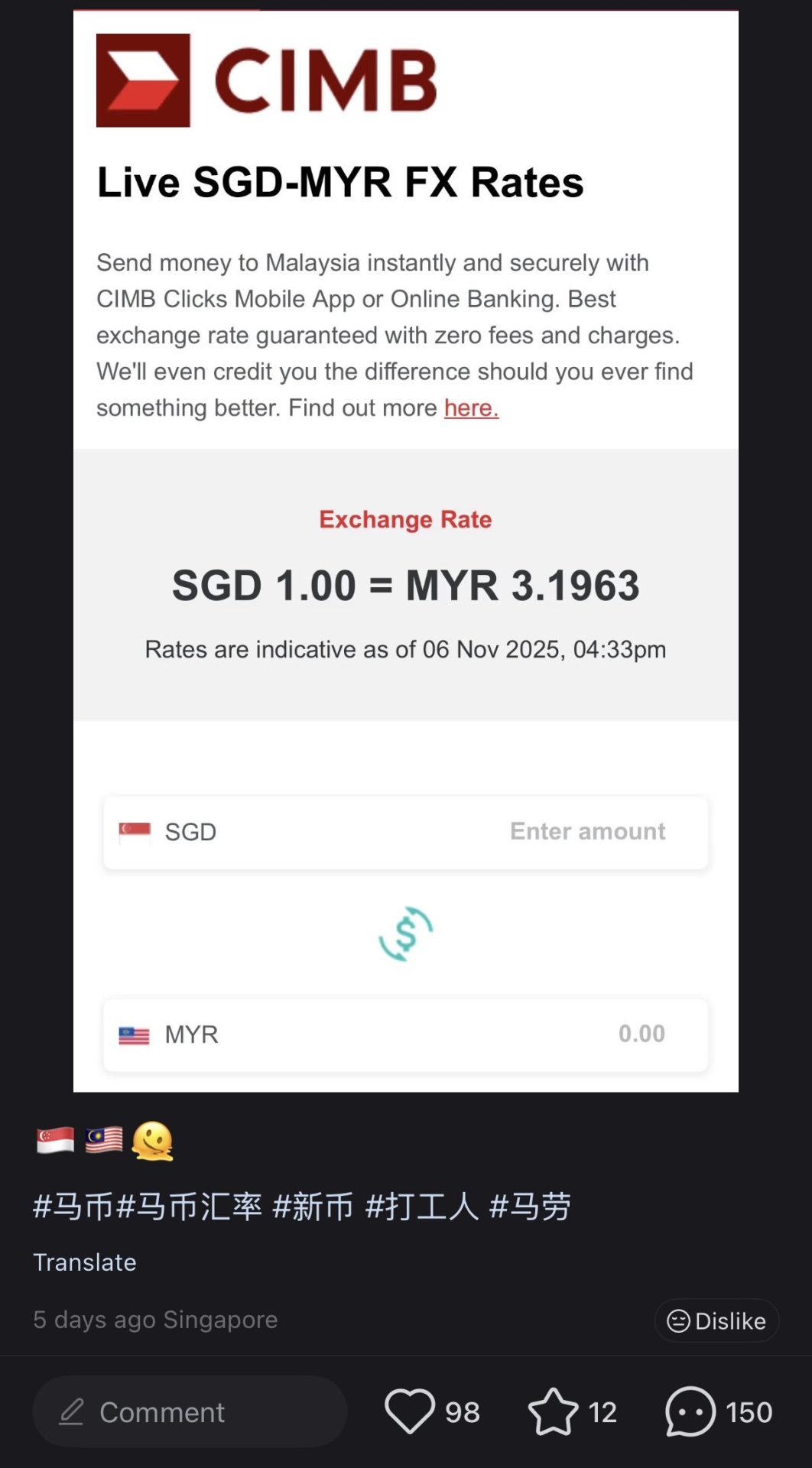Tap the neutral face icon next to Dislike
812x1468 pixels.
click(677, 1320)
